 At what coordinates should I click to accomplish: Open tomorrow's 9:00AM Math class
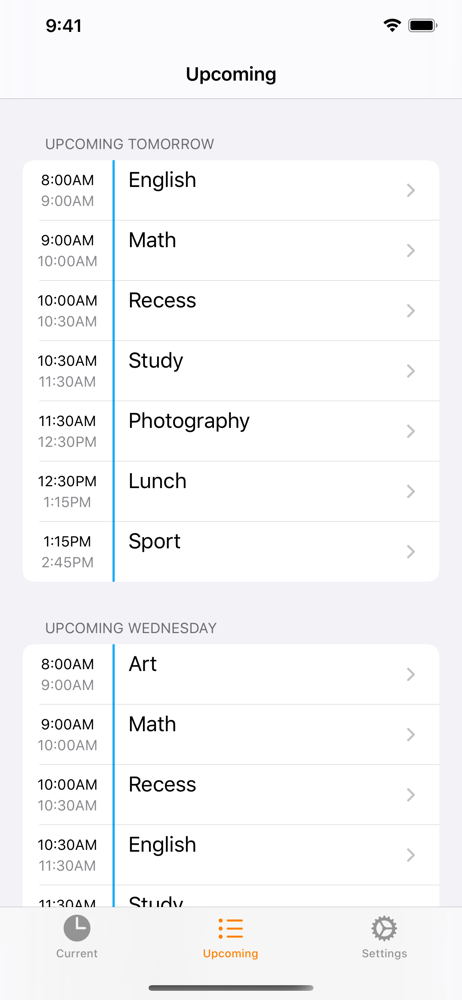click(x=231, y=251)
